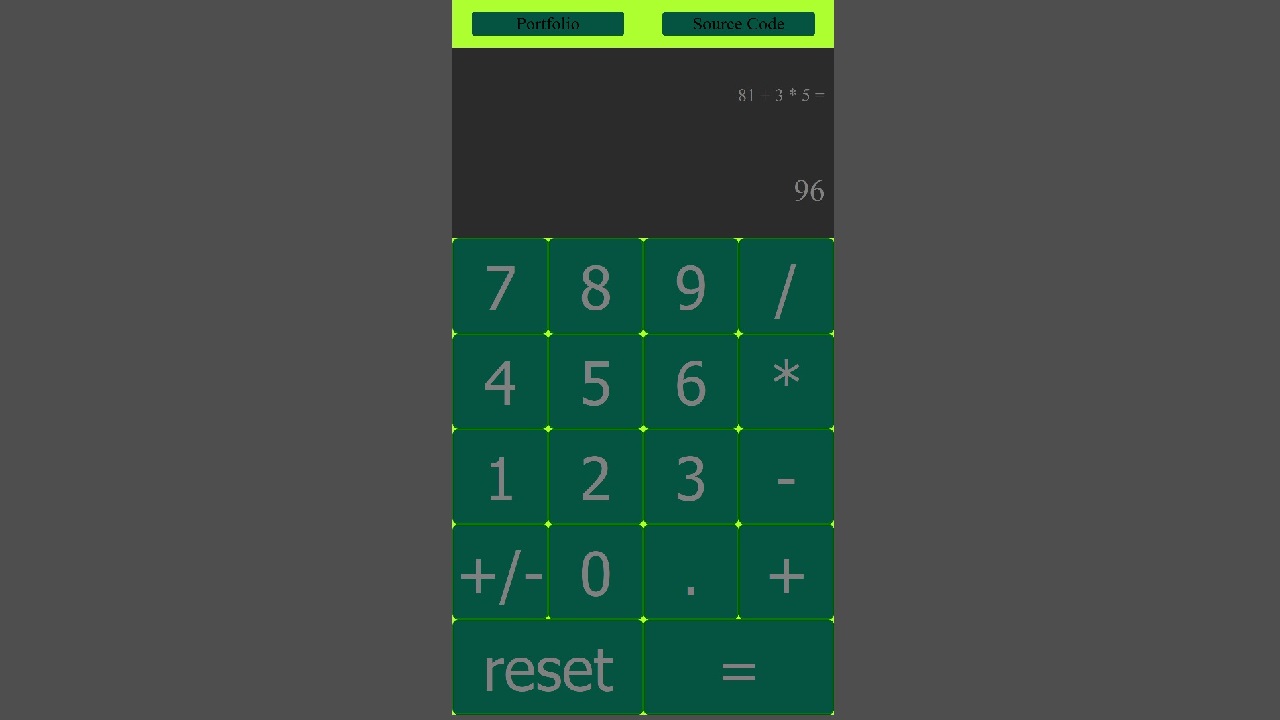This screenshot has height=720, width=1280.
Task: Open the Portfolio link
Action: pos(548,24)
